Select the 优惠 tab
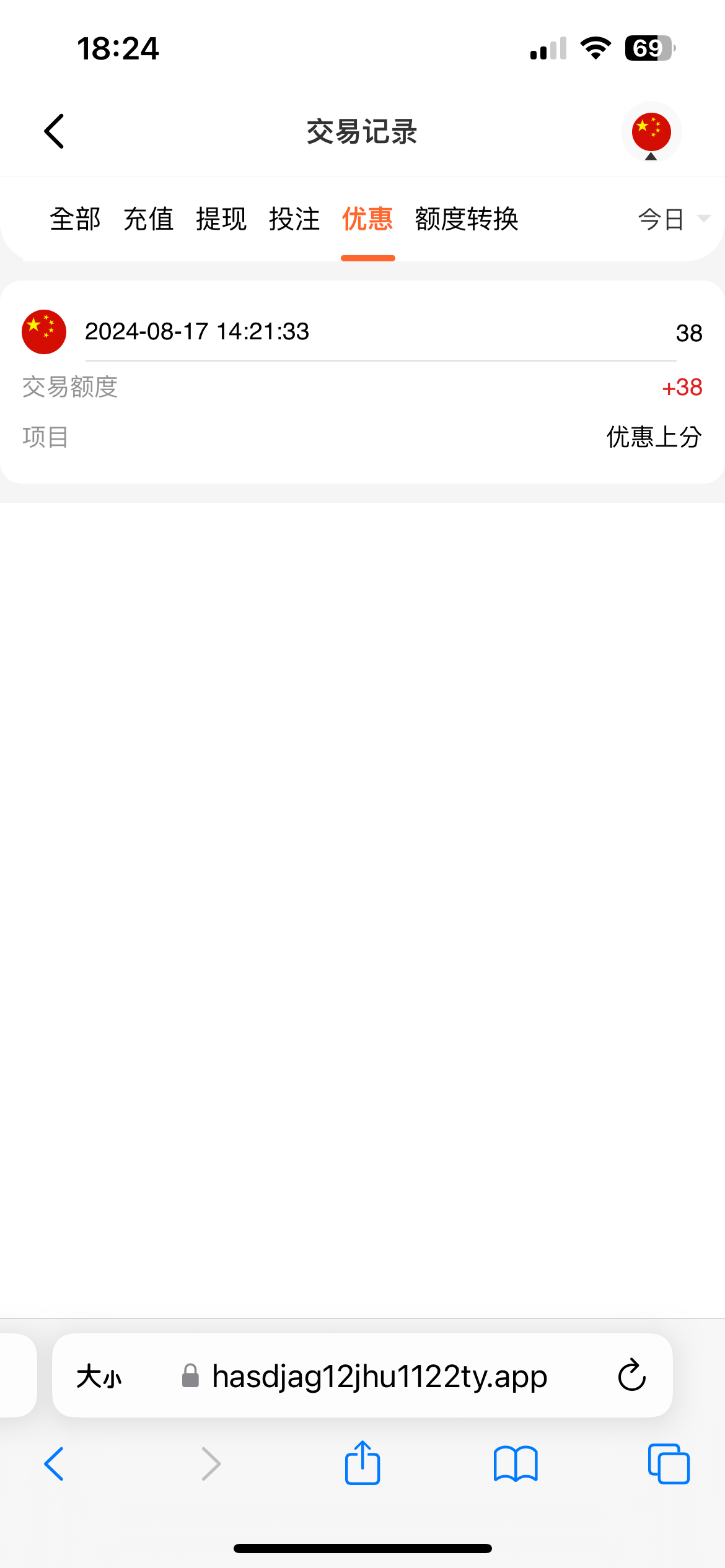The height and width of the screenshot is (1568, 725). pos(367,219)
